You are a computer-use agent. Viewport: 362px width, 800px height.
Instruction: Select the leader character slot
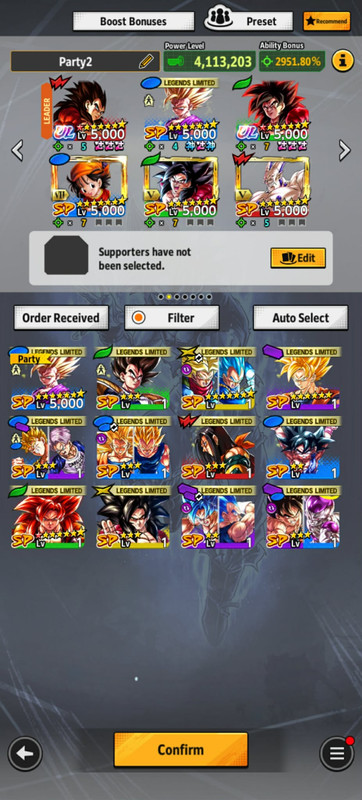[x=84, y=114]
